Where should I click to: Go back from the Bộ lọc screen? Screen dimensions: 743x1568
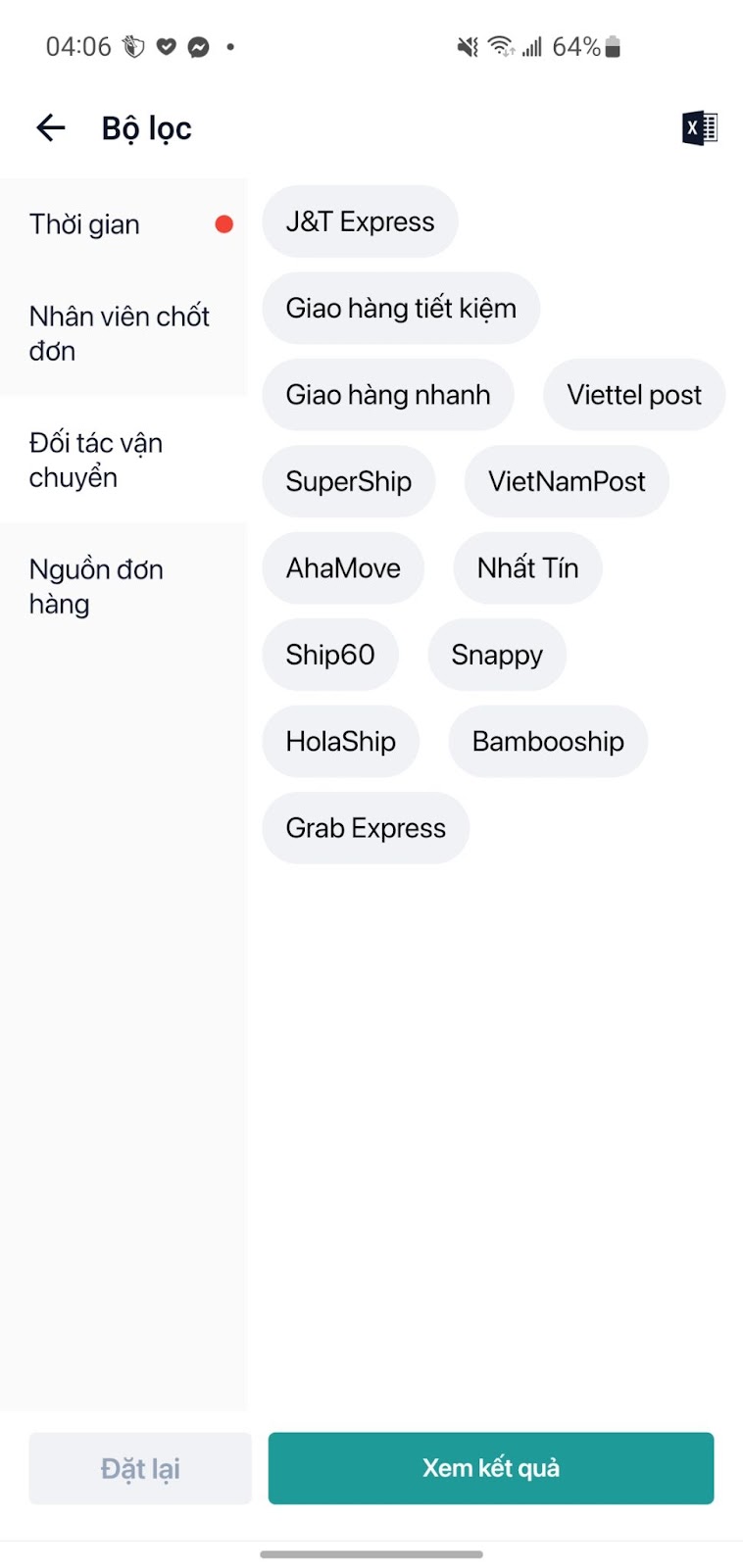50,127
